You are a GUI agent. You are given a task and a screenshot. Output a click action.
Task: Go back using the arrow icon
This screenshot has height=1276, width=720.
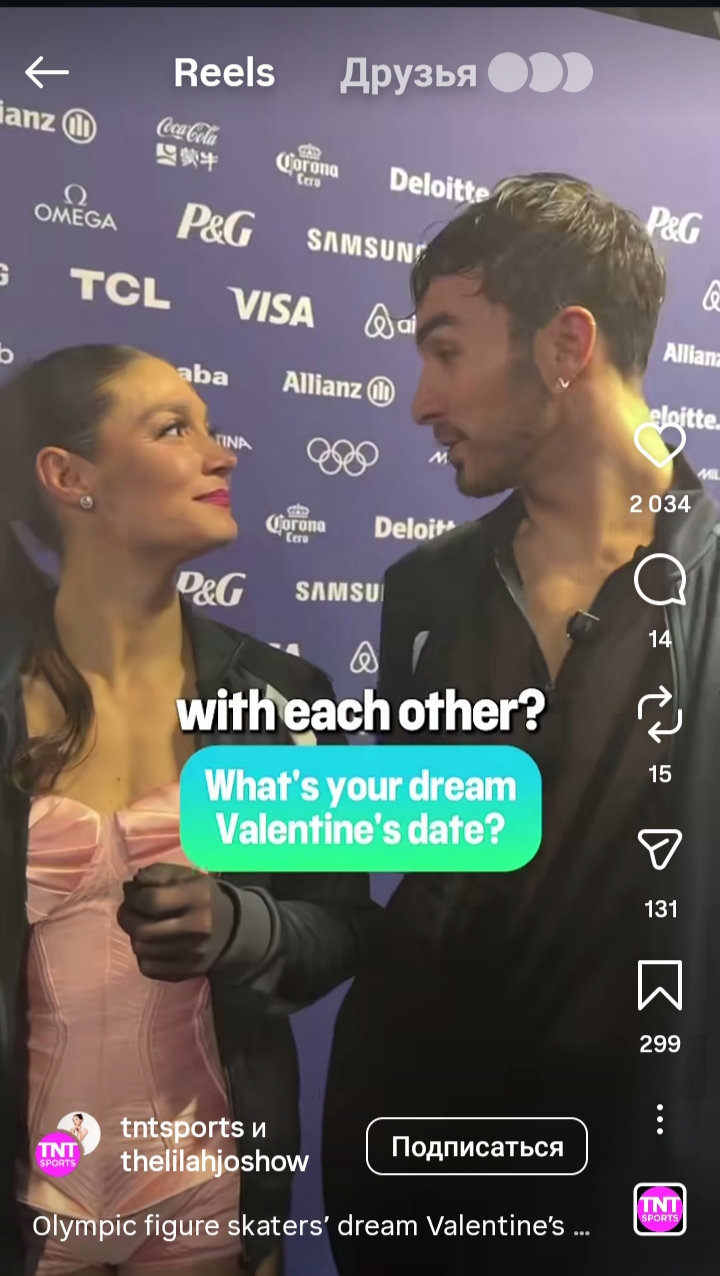click(47, 72)
